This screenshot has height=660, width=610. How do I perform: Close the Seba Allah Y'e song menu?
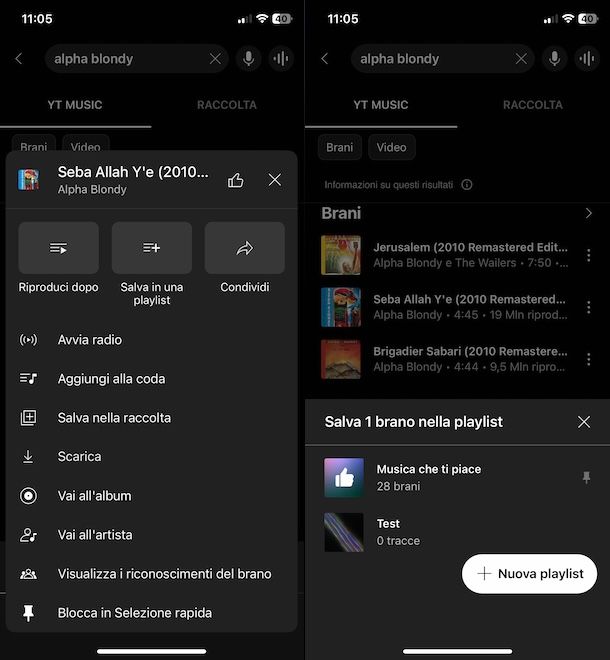pos(275,180)
